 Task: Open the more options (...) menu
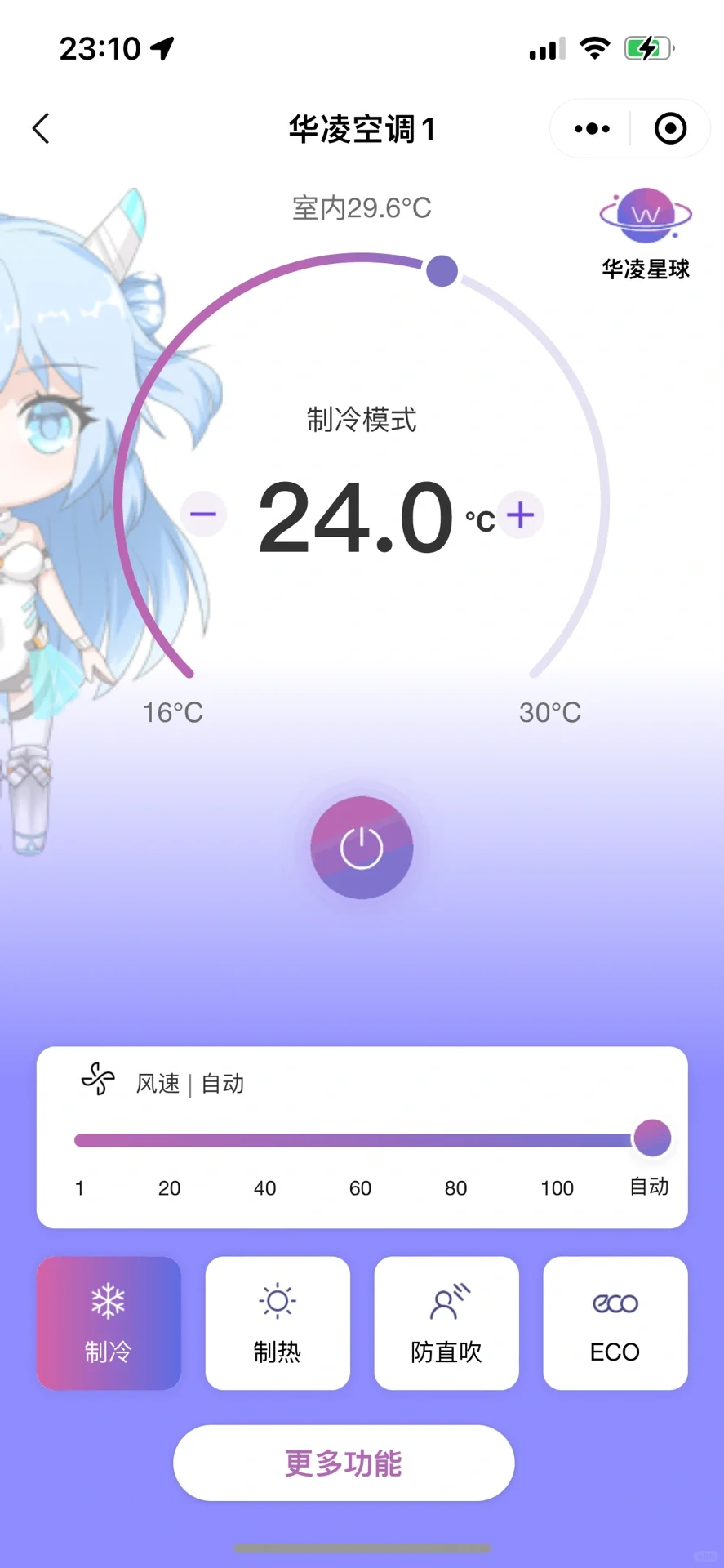pos(589,128)
